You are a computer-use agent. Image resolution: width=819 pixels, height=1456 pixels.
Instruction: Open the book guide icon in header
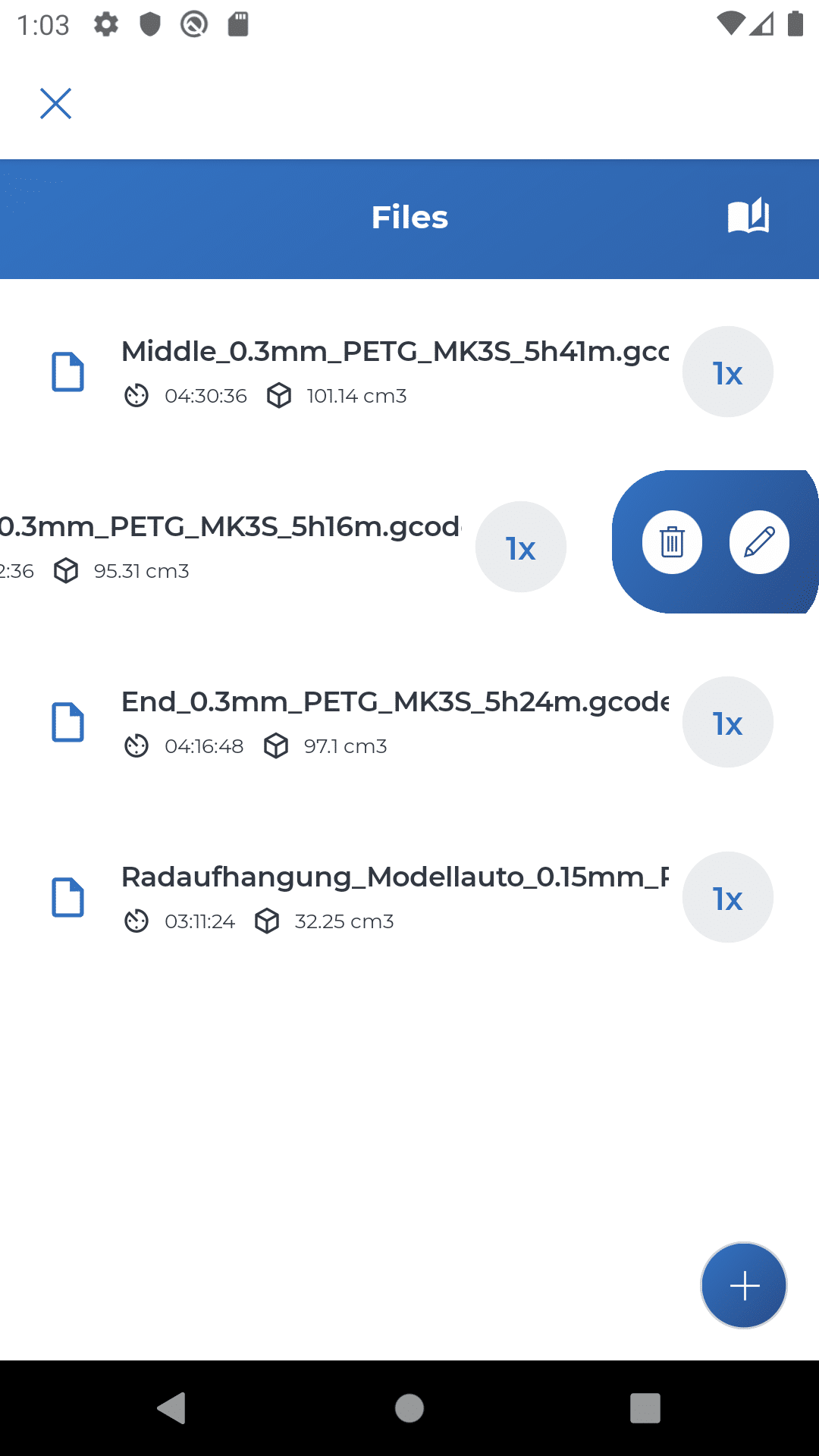click(748, 217)
